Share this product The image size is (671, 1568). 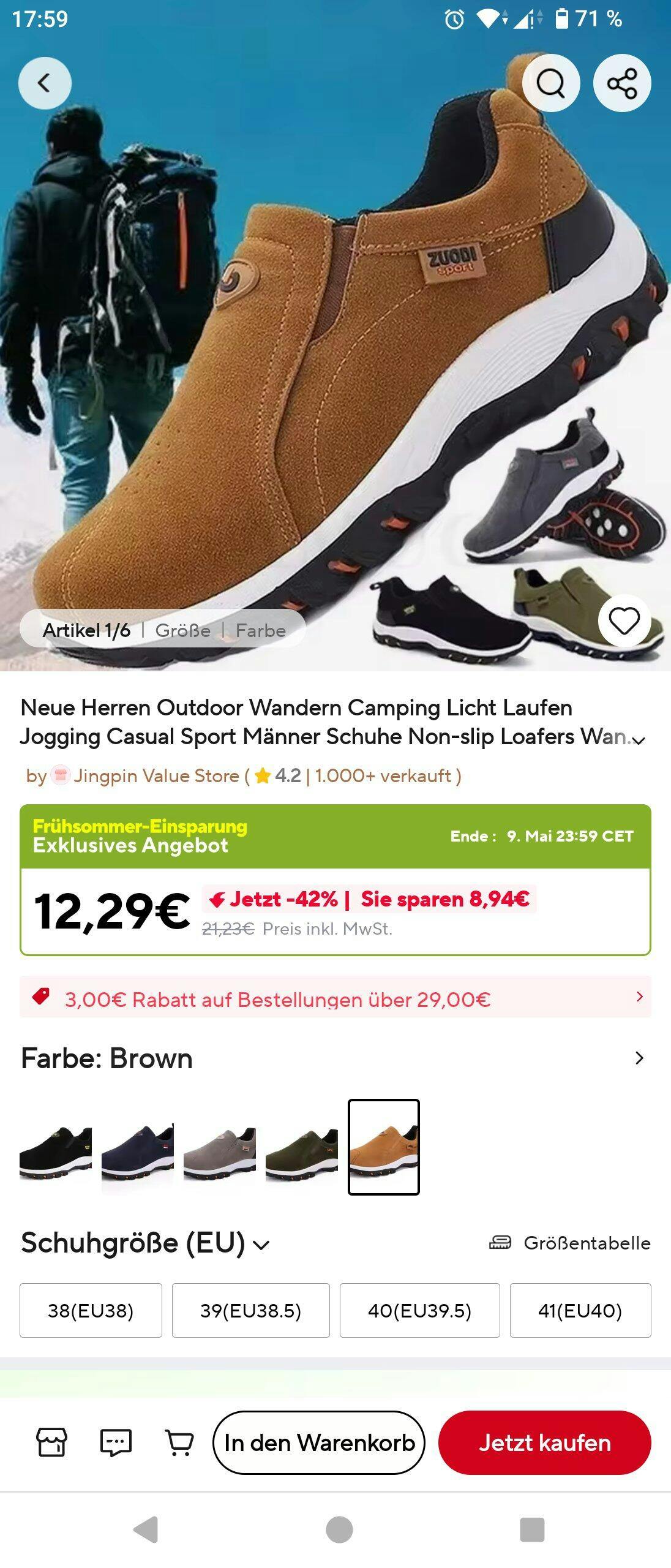[x=621, y=83]
